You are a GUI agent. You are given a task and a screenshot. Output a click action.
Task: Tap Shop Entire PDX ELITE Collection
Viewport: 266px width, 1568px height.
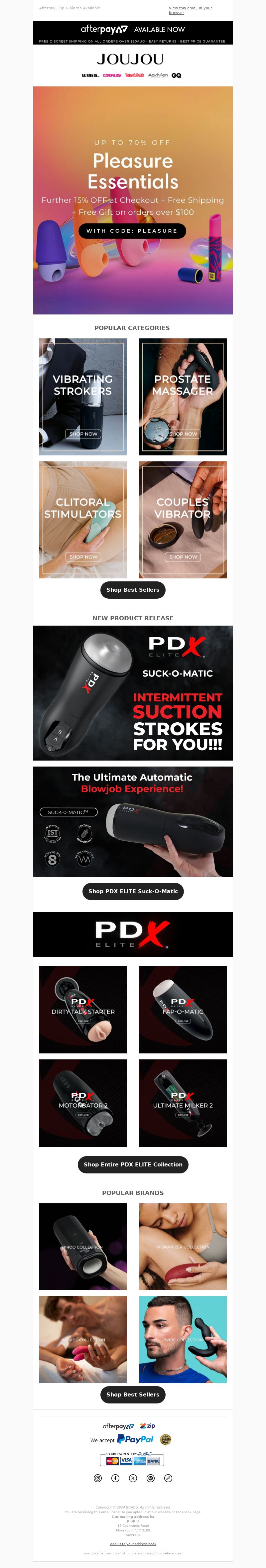tap(133, 1164)
